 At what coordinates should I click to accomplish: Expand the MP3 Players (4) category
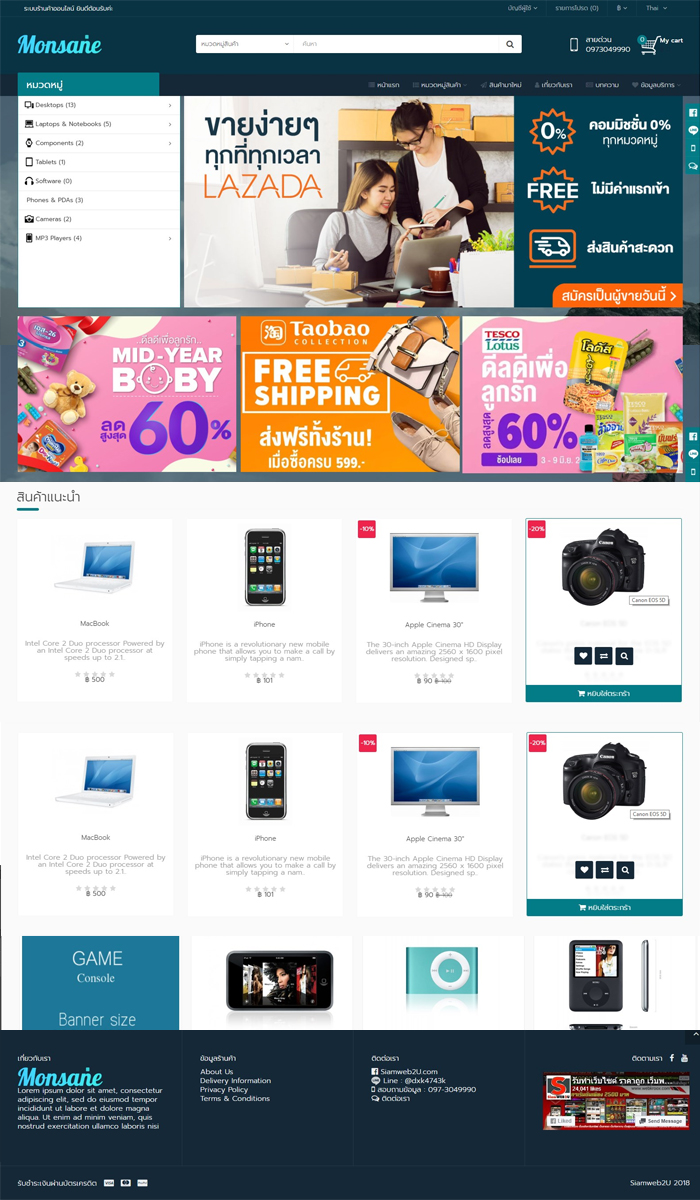pyautogui.click(x=99, y=238)
